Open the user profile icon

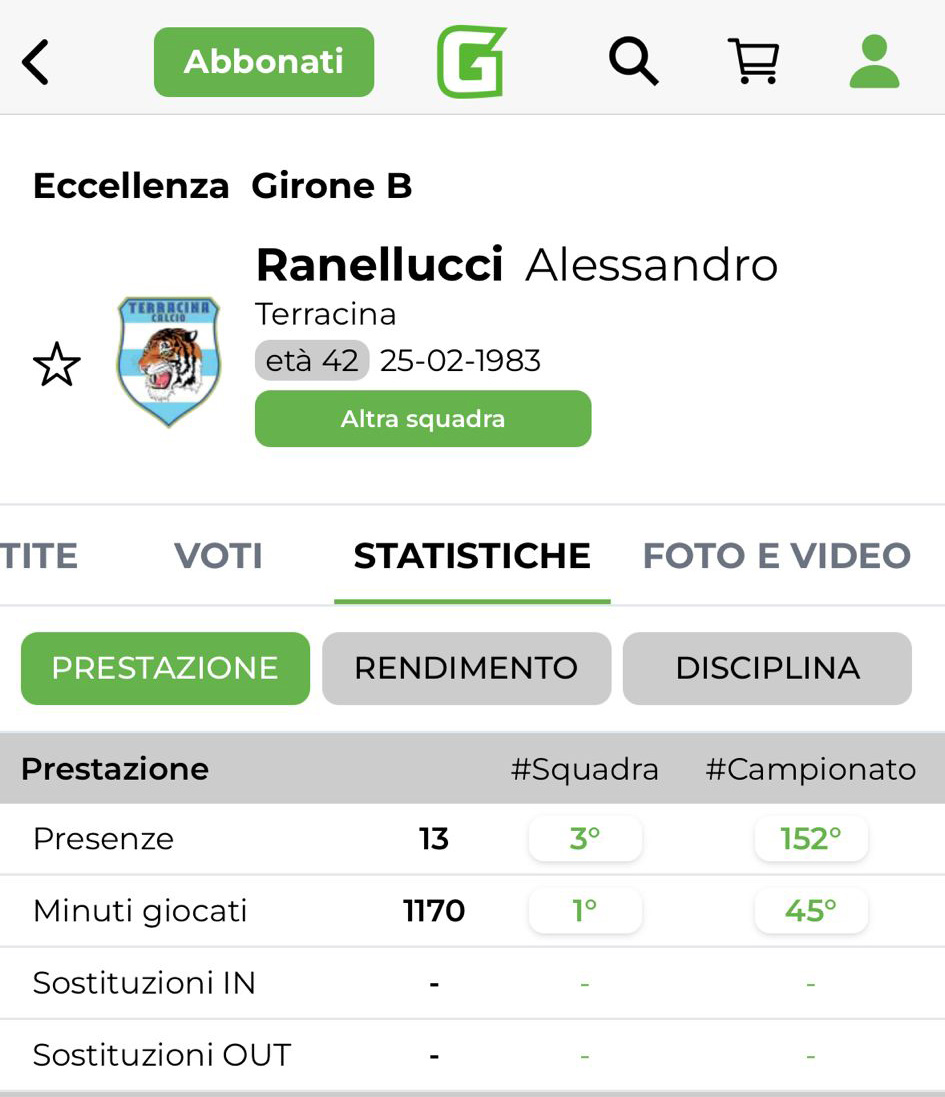[874, 62]
